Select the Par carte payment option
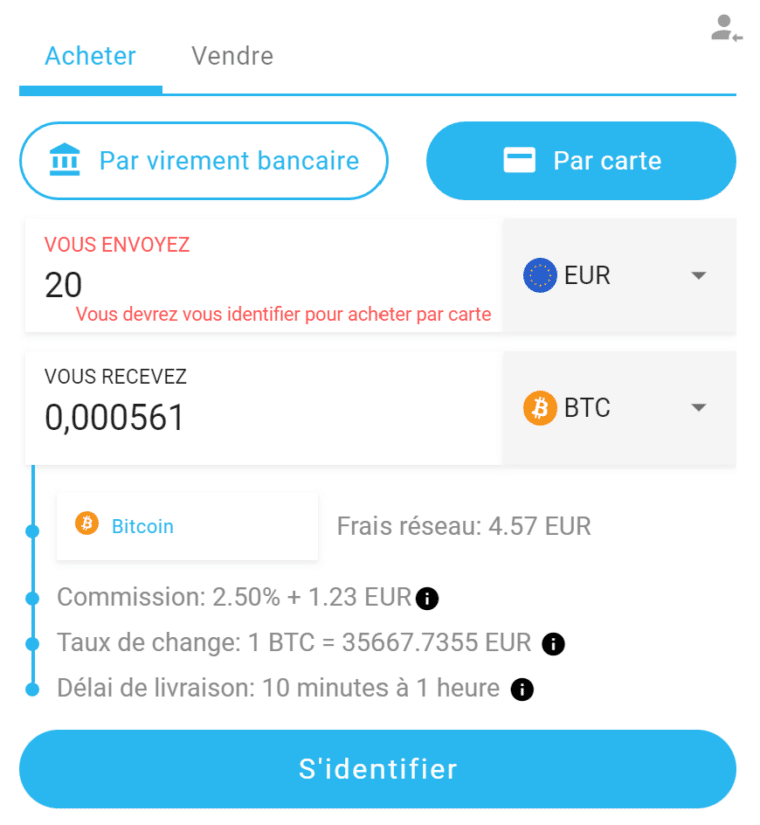 (x=581, y=160)
